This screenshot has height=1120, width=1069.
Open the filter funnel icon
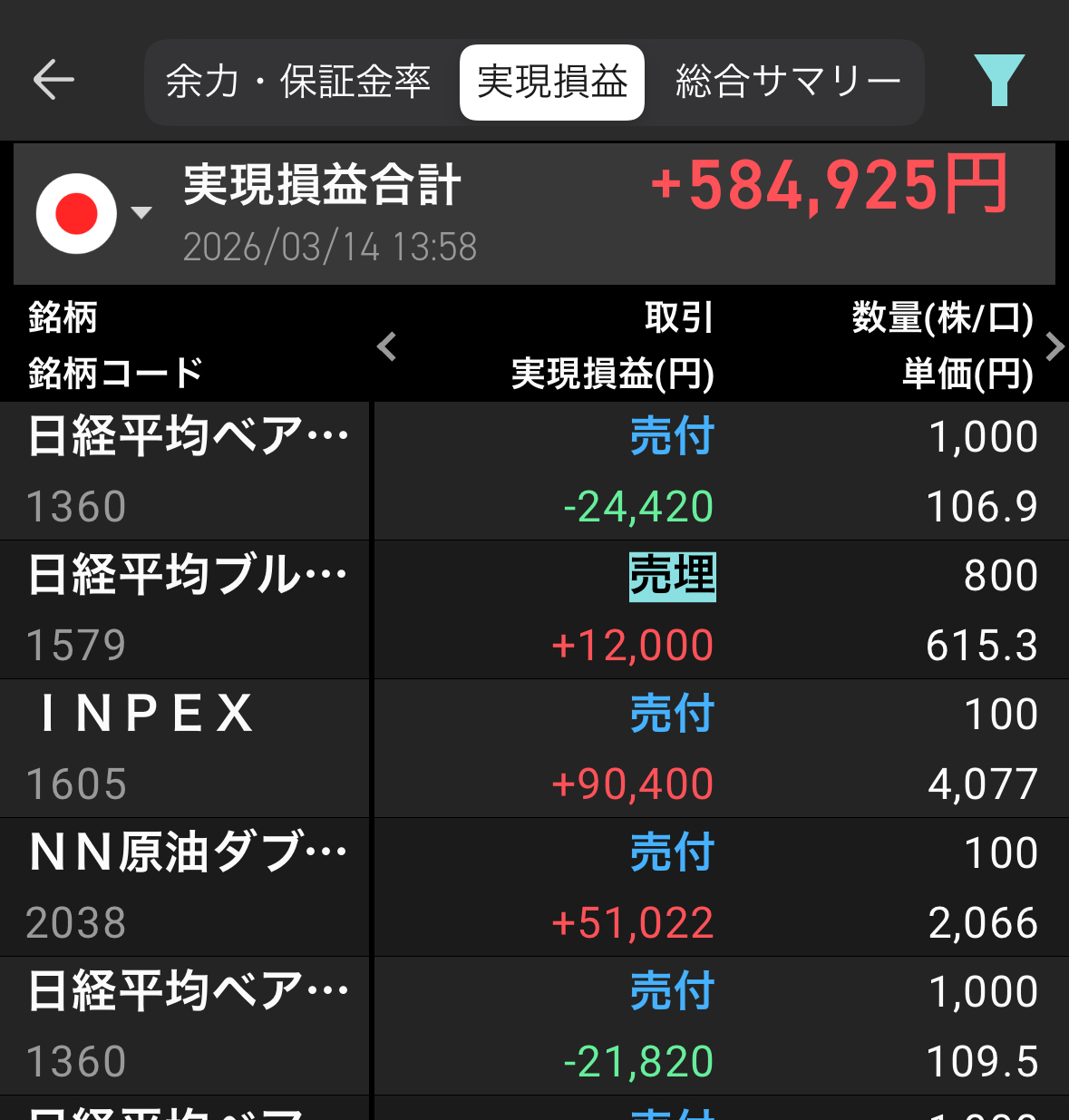[x=999, y=80]
